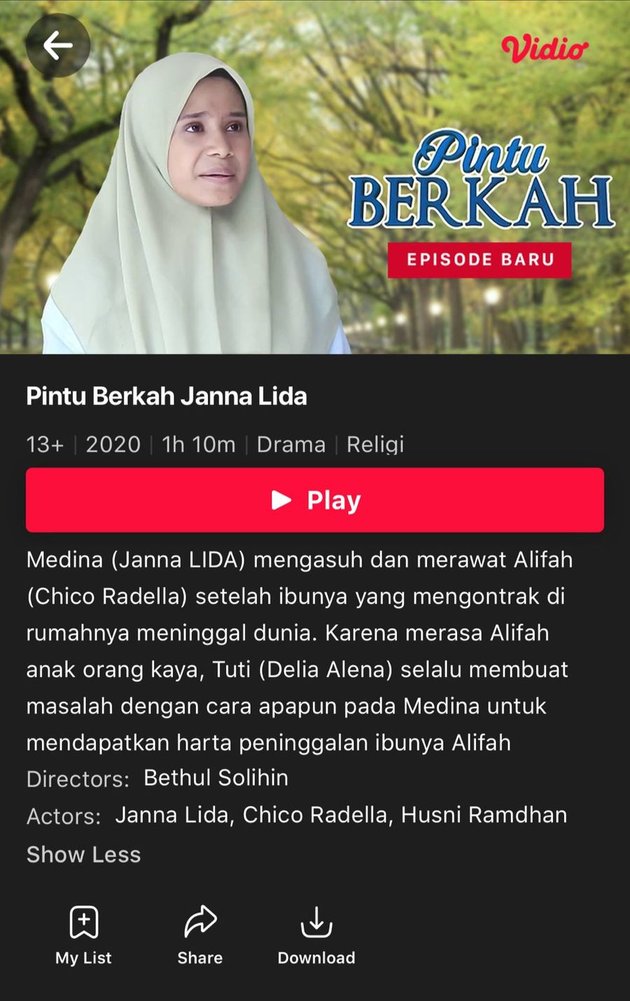
Task: Share this episode
Action: pyautogui.click(x=200, y=935)
